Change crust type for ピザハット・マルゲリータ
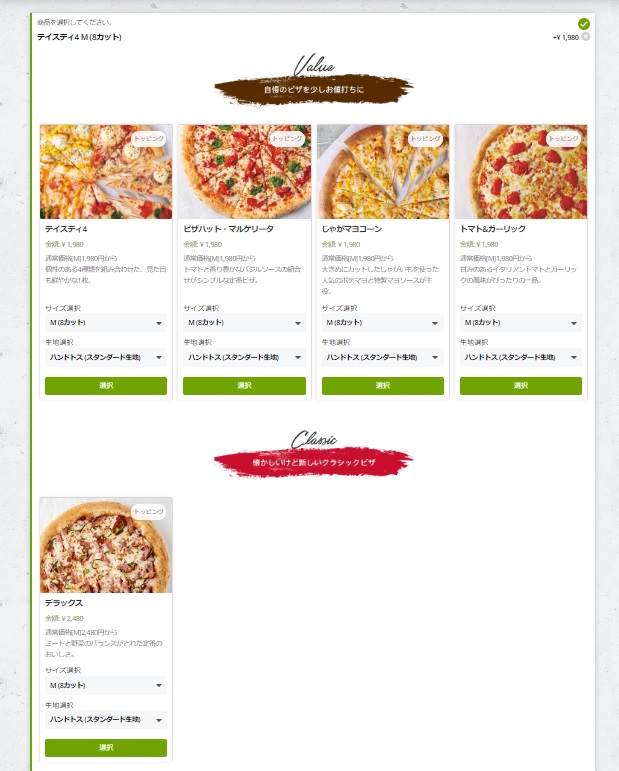 click(x=244, y=357)
